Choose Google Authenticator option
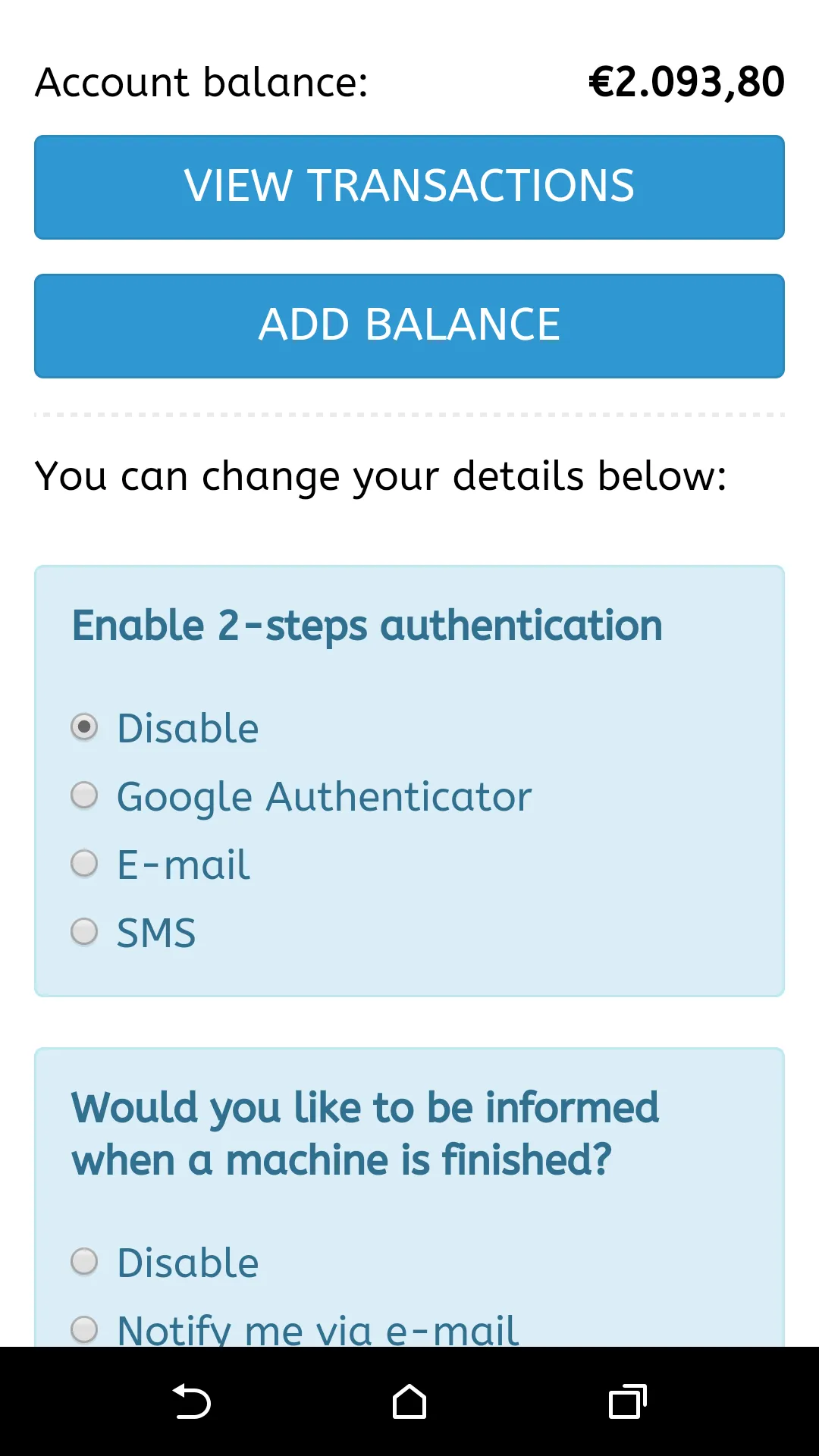 (x=84, y=795)
